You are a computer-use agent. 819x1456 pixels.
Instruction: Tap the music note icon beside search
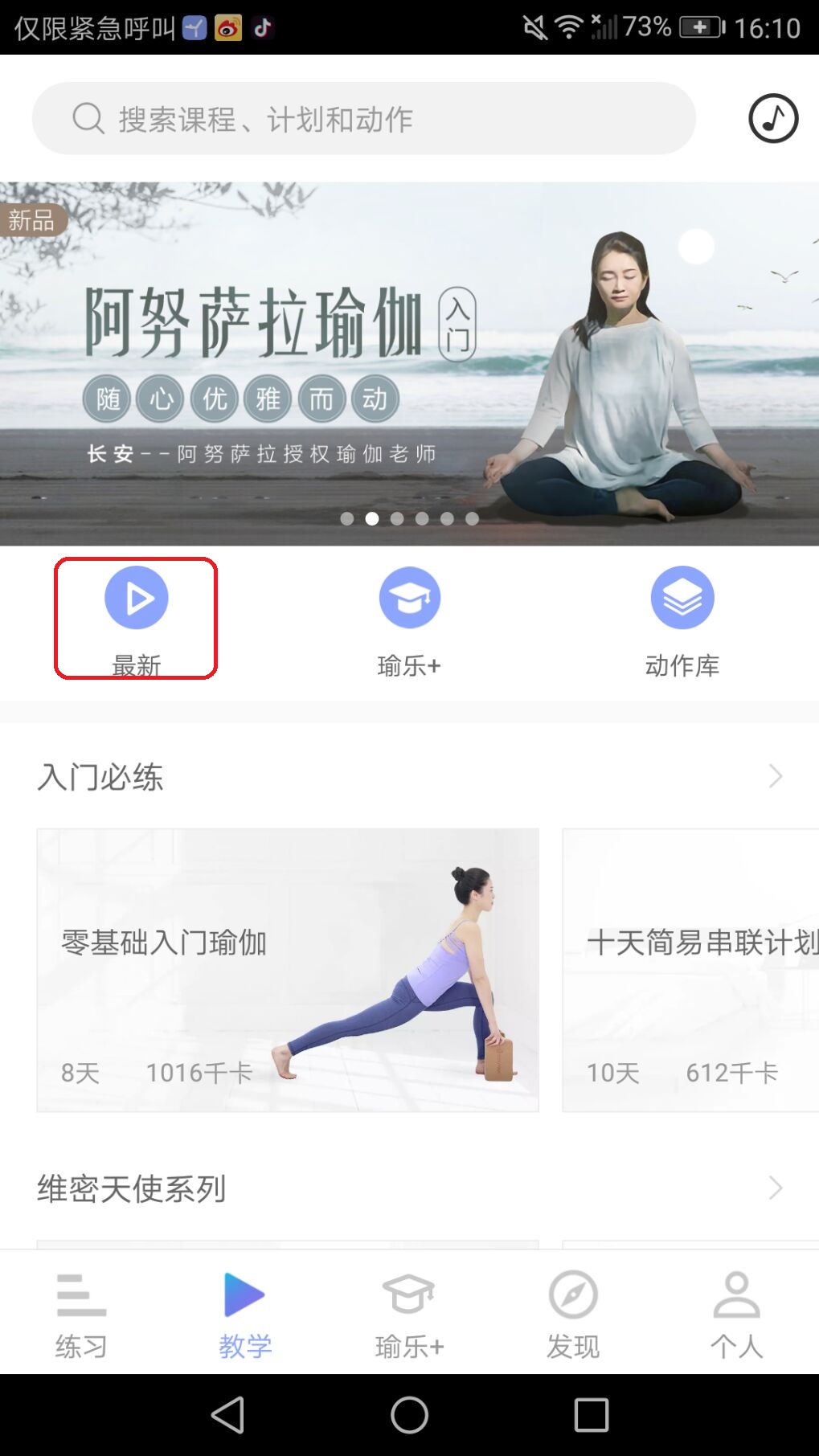(772, 118)
